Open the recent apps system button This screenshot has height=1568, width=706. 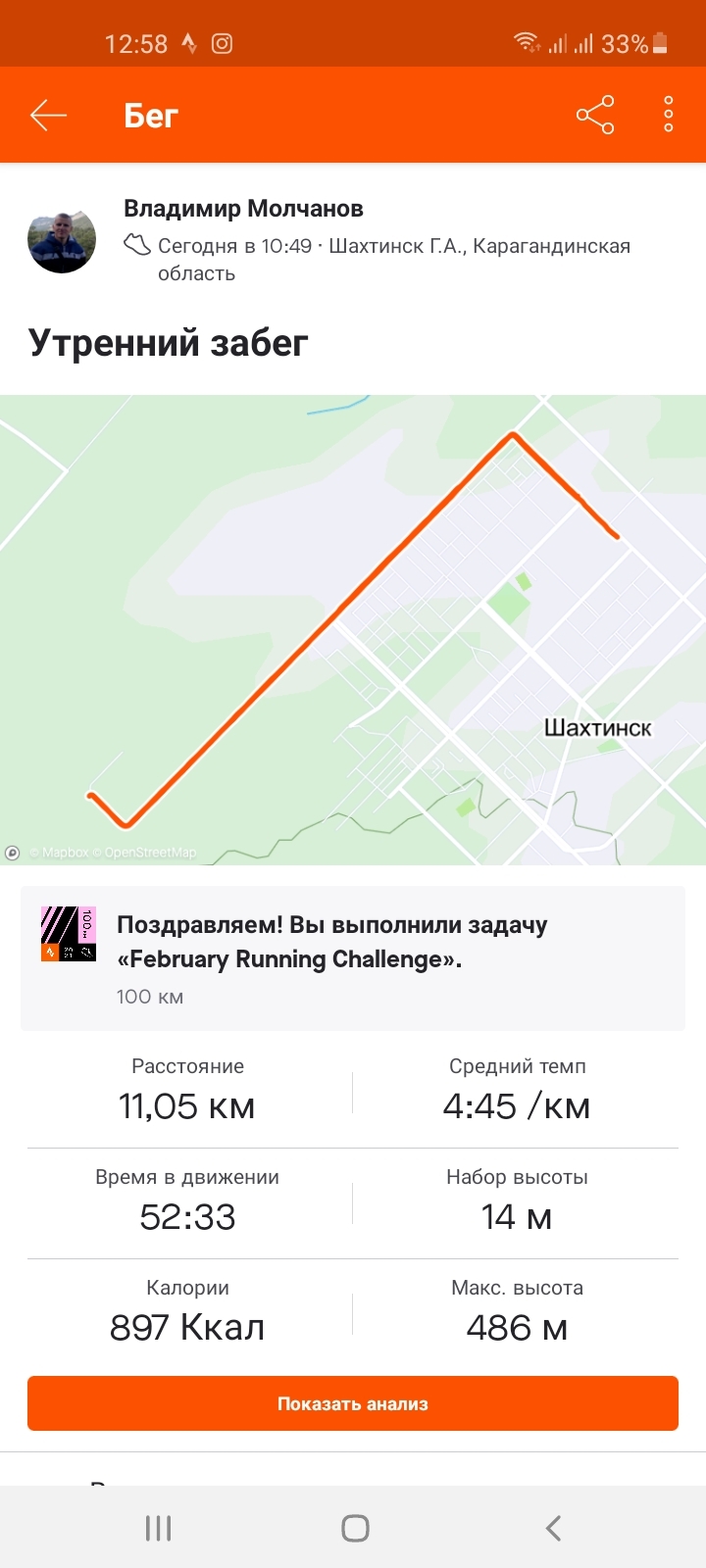tap(158, 1528)
